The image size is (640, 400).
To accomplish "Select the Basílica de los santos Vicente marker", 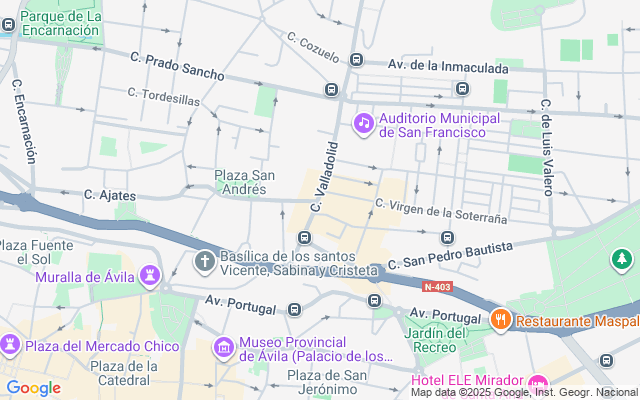I will coord(205,262).
